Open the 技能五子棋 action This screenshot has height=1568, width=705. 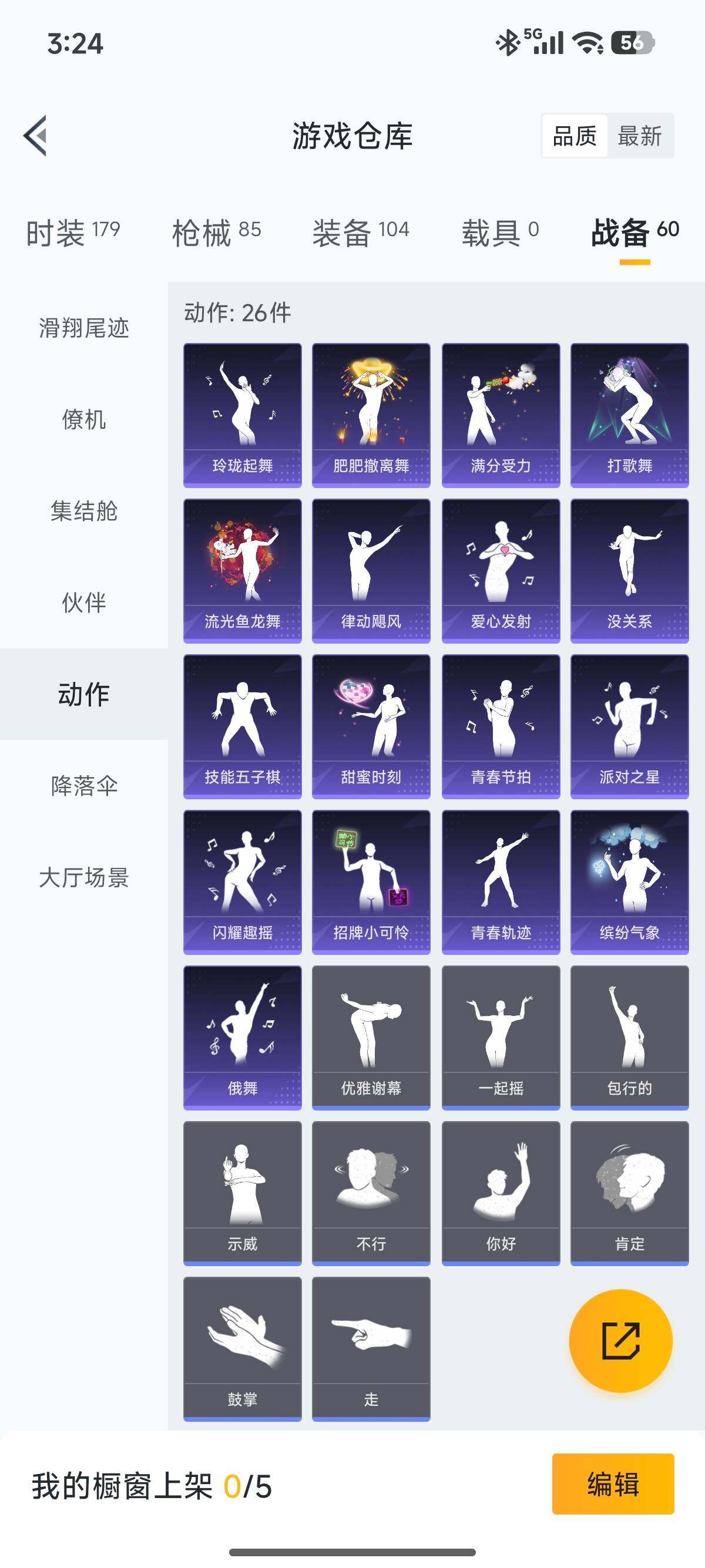tap(241, 724)
